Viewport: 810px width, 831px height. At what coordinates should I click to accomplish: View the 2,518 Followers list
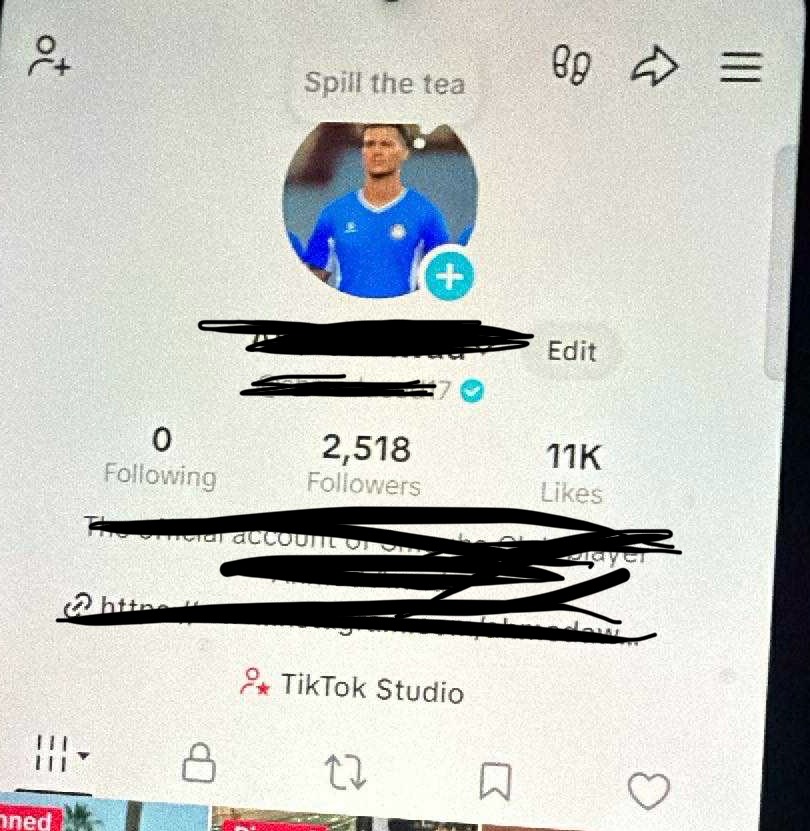(365, 465)
